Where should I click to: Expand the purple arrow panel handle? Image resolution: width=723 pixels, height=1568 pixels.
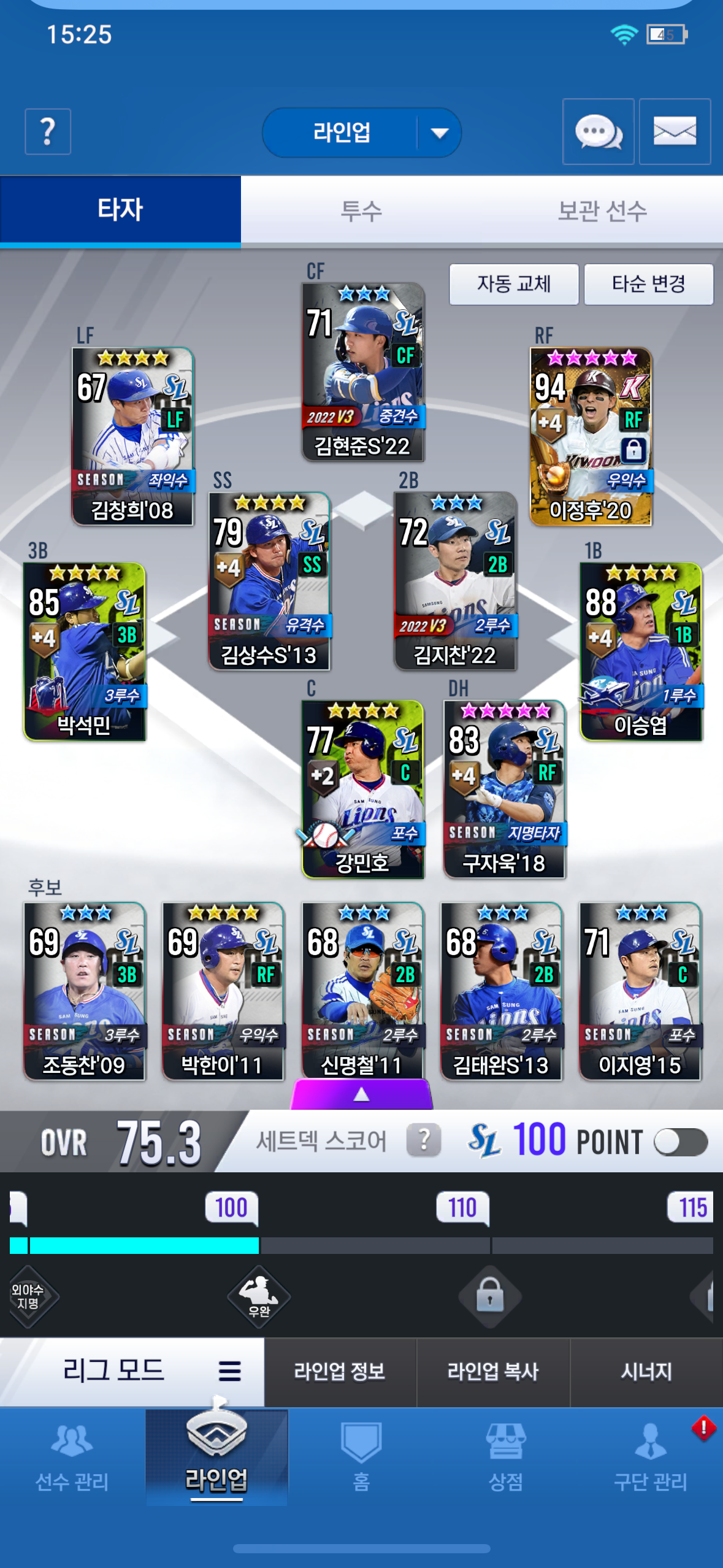pos(362,1094)
